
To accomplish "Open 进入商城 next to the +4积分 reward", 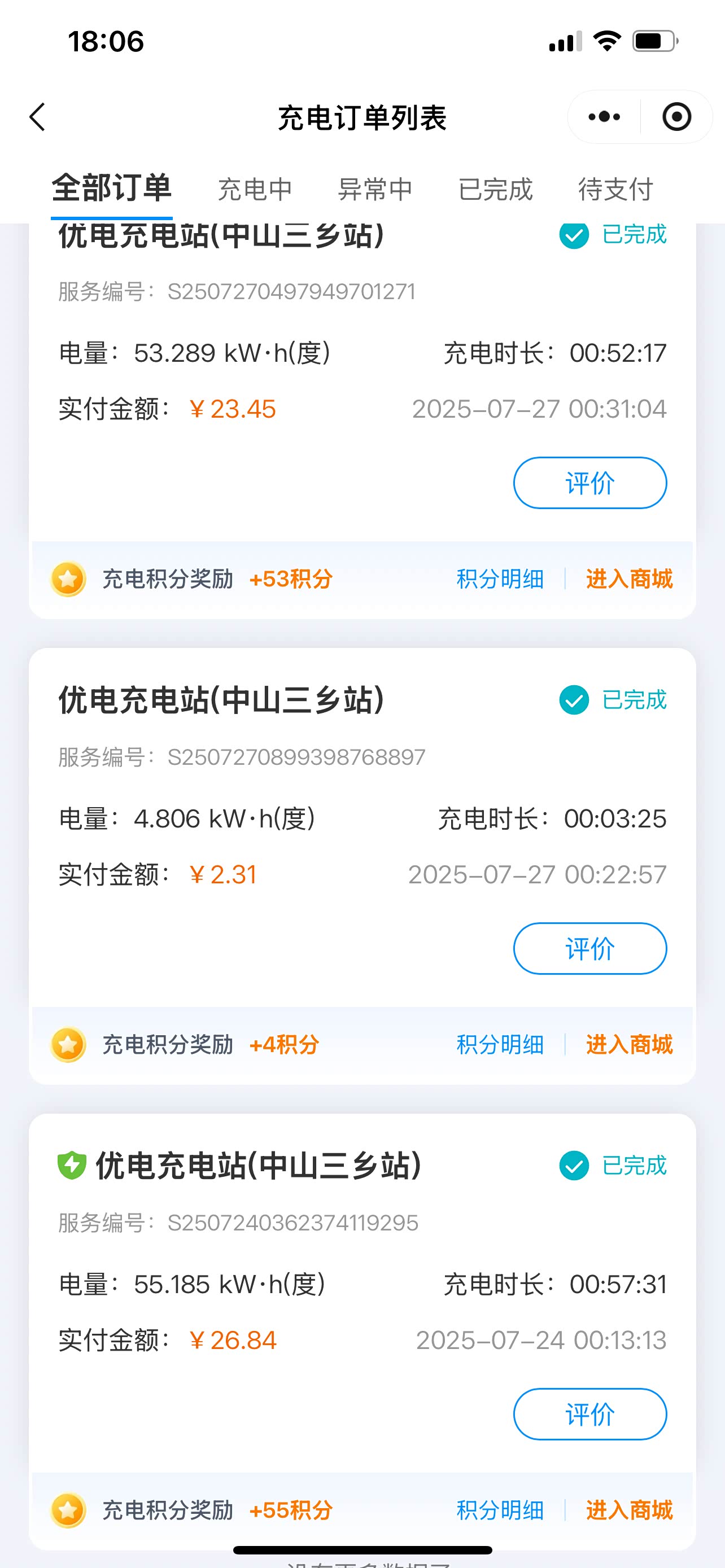I will point(630,1045).
